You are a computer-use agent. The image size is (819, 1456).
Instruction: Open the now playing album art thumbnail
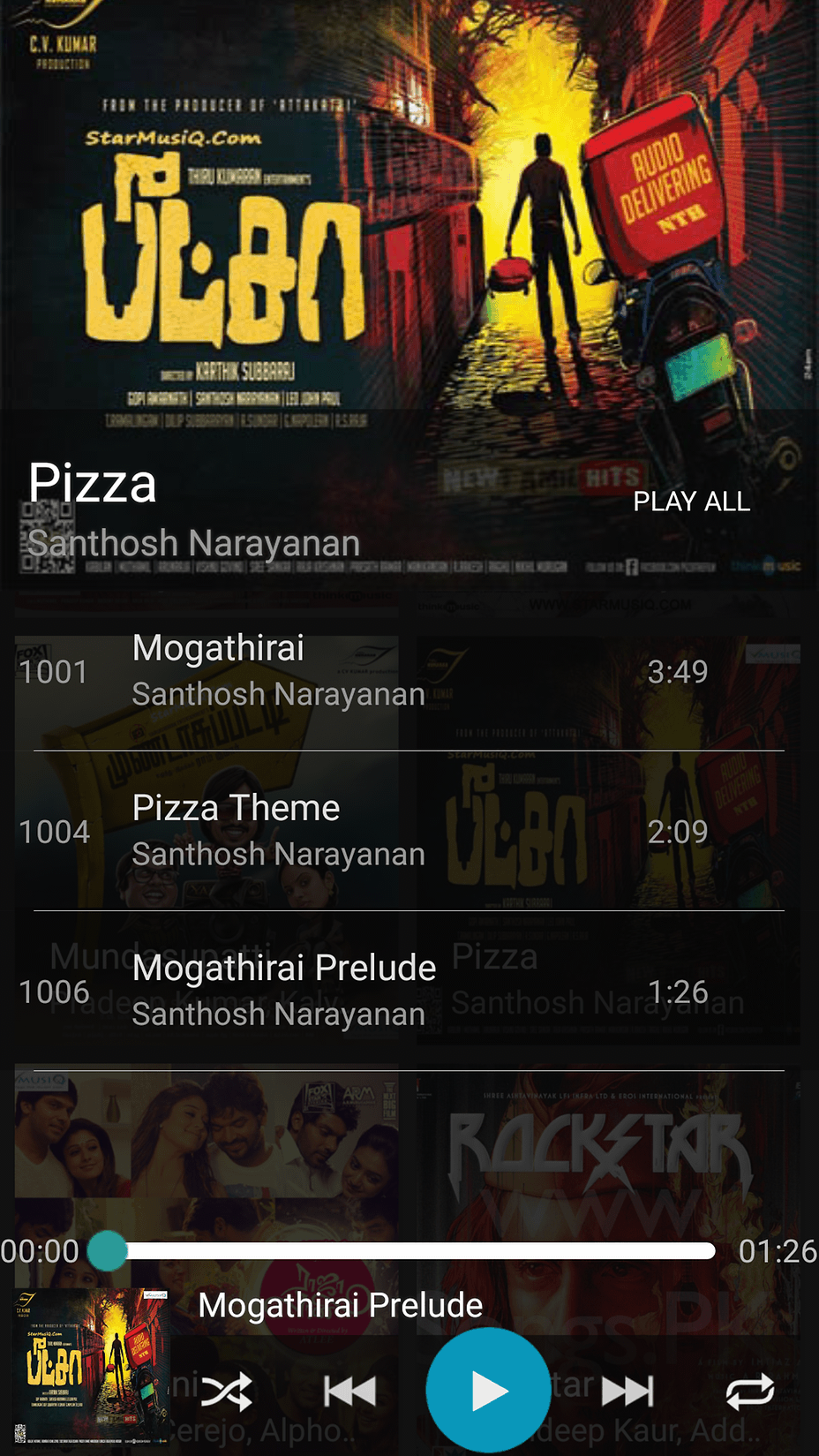[93, 1364]
